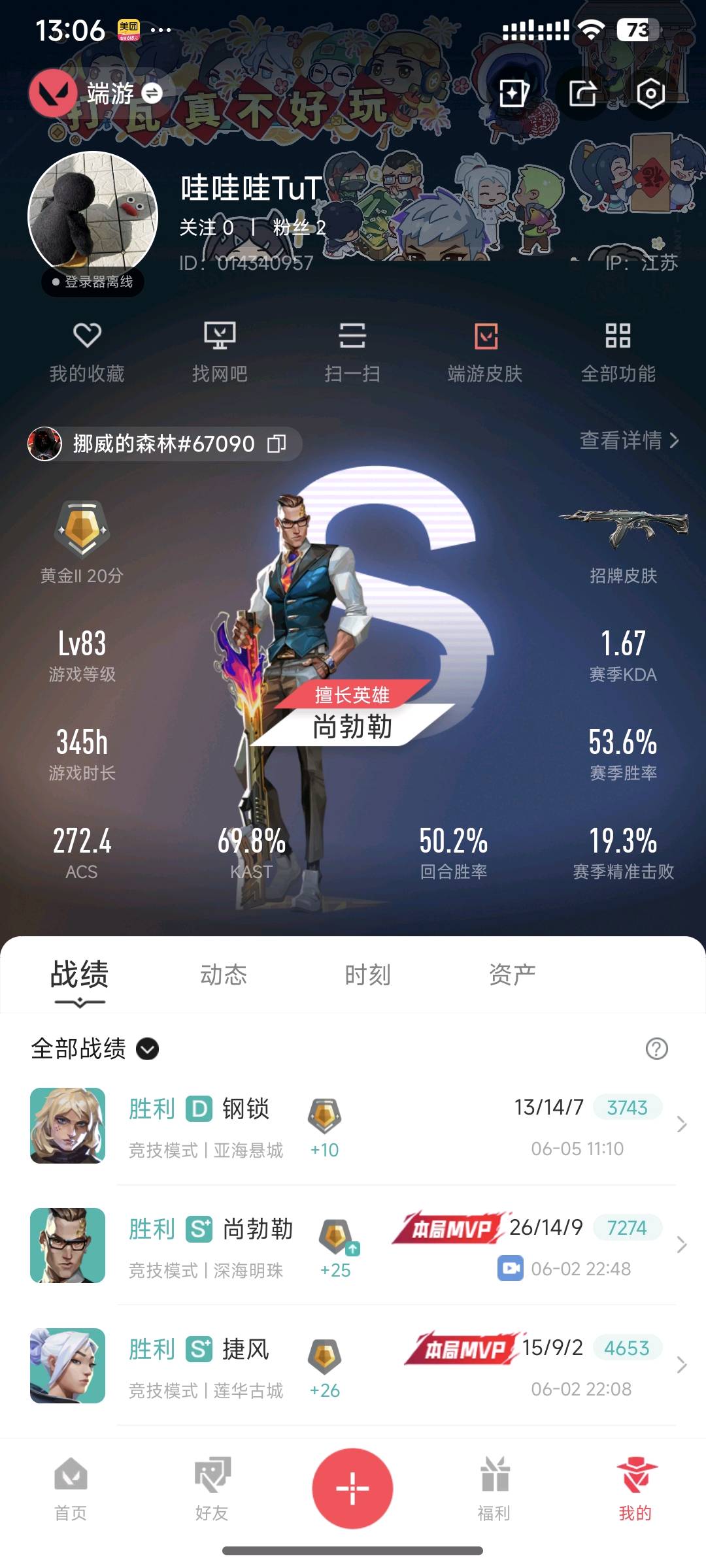Screen dimensions: 706x1568
Task: Open the 捷风 match on 莲华古城
Action: [353, 1366]
